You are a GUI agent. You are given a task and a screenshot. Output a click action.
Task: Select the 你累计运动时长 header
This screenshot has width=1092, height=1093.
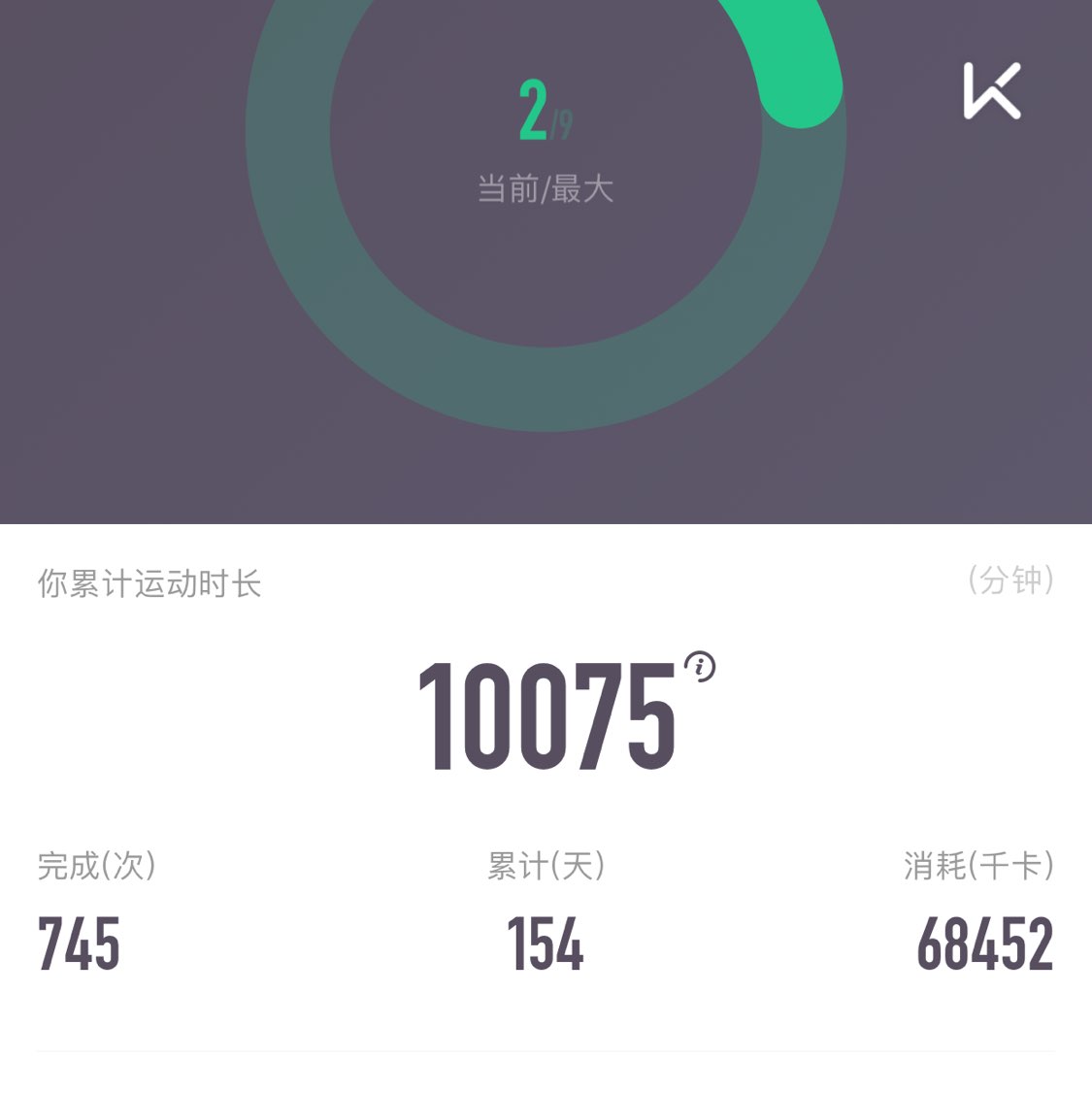click(x=150, y=583)
